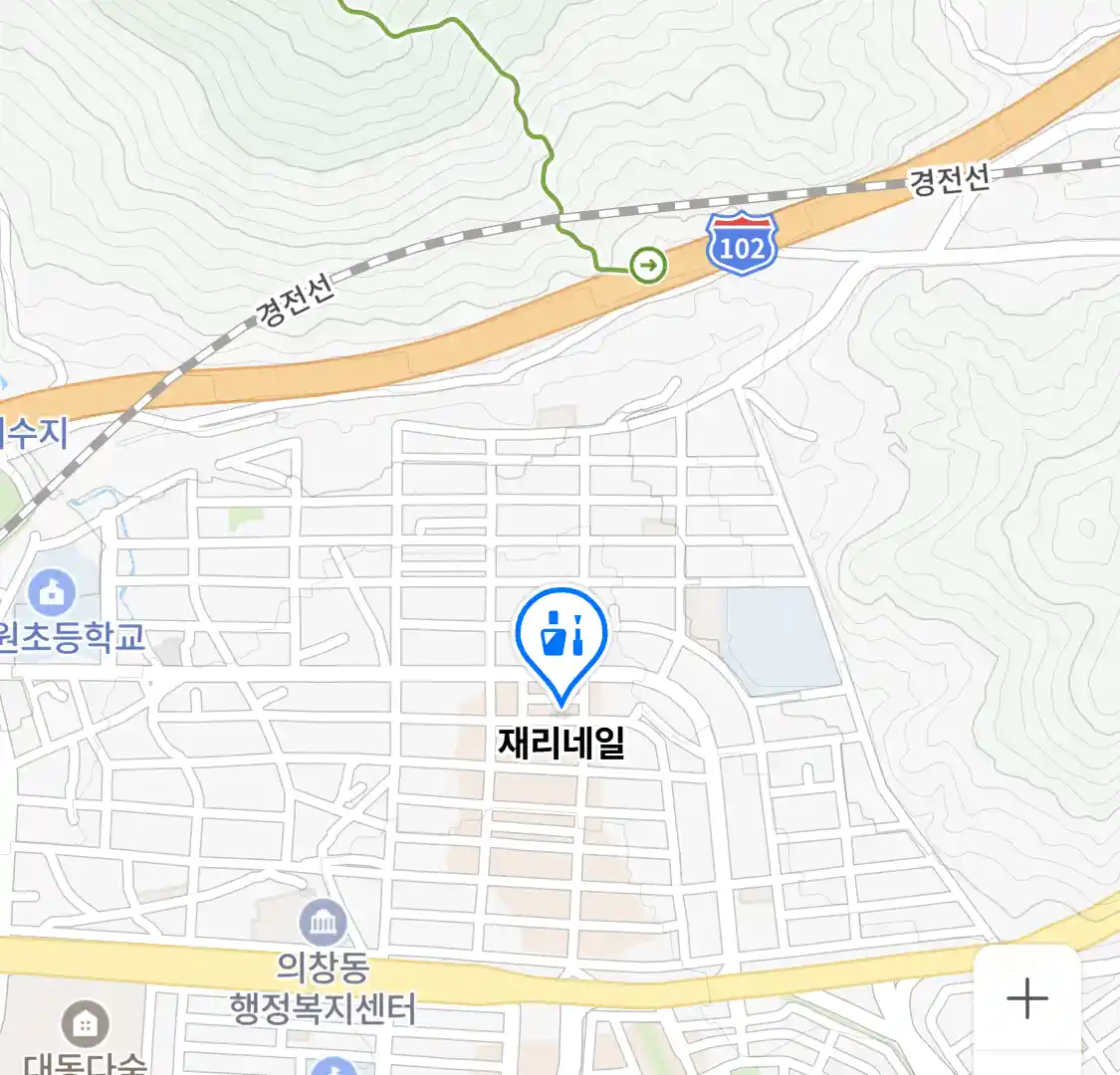1120x1075 pixels.
Task: Open the 재리네일 location pin
Action: pos(561,637)
